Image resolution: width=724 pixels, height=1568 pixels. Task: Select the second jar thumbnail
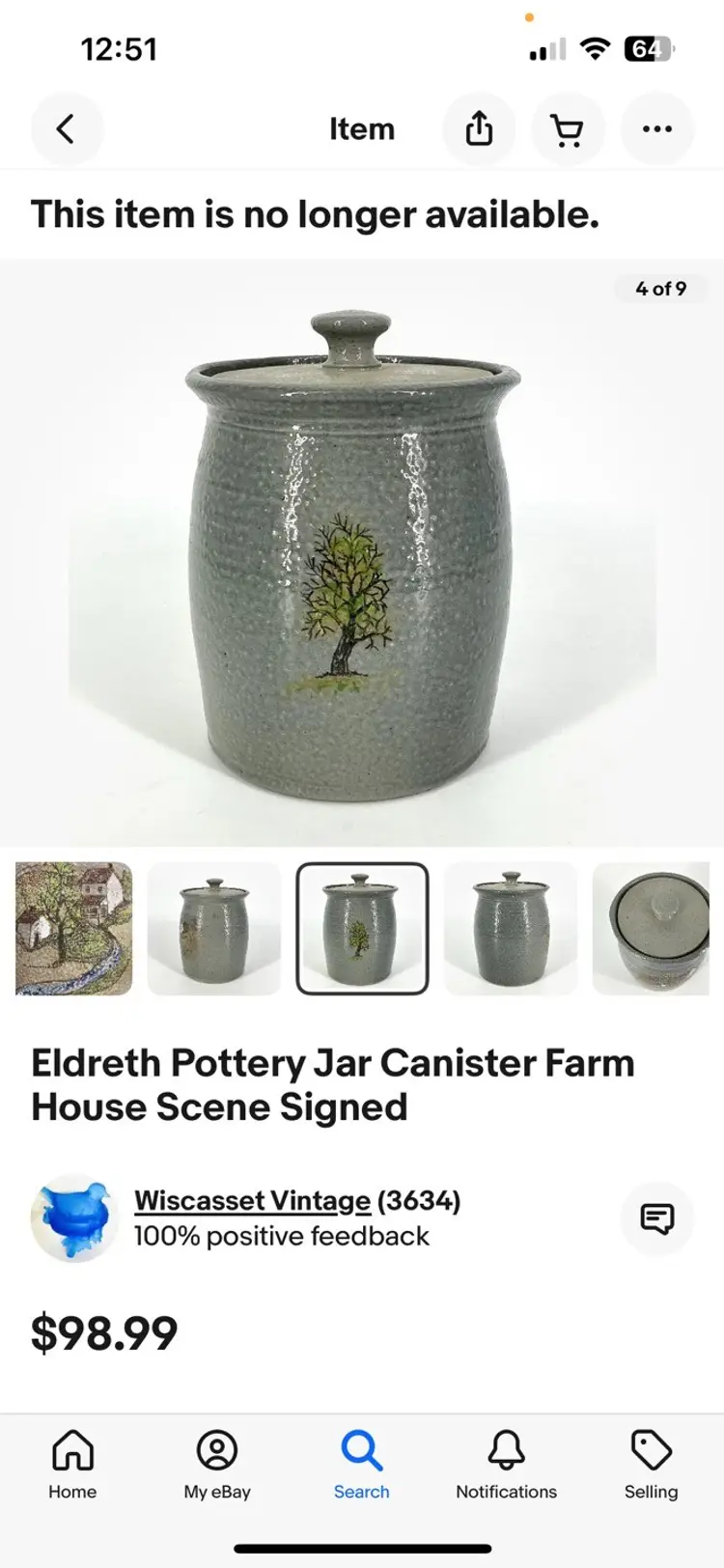214,928
